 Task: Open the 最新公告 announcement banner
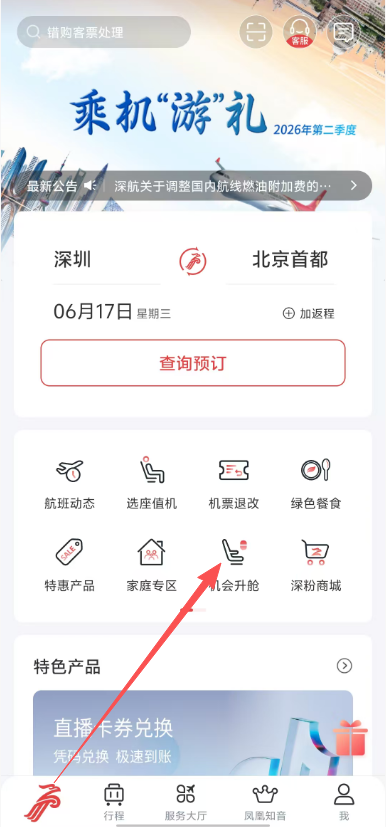click(x=193, y=186)
